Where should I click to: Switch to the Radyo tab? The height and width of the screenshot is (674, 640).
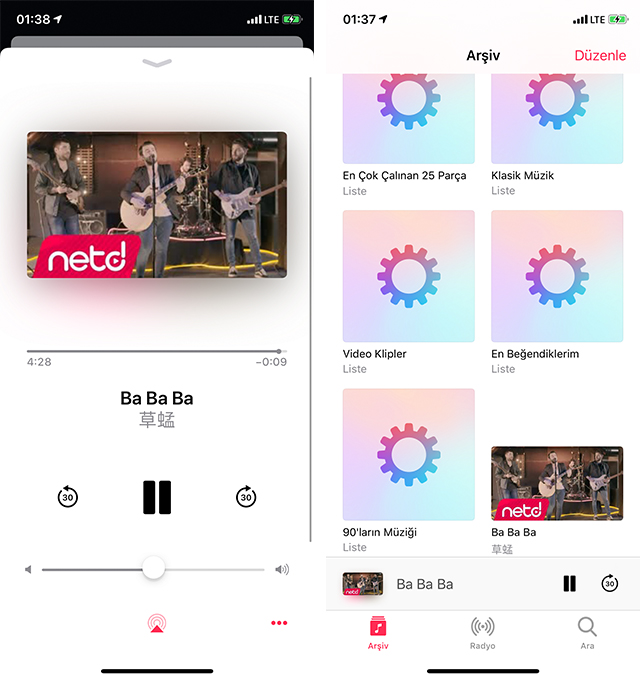tap(483, 633)
